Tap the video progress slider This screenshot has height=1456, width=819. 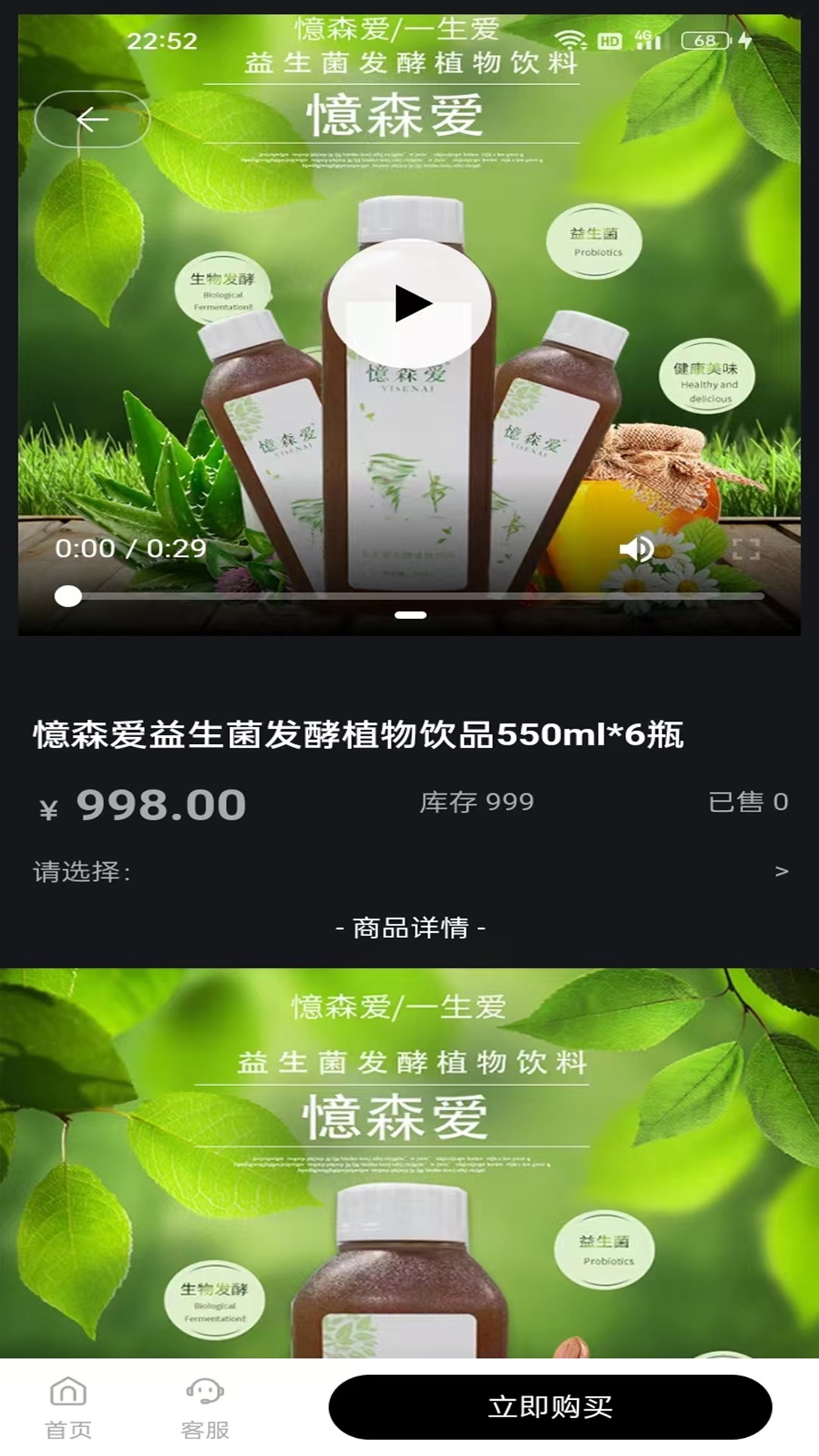[409, 597]
